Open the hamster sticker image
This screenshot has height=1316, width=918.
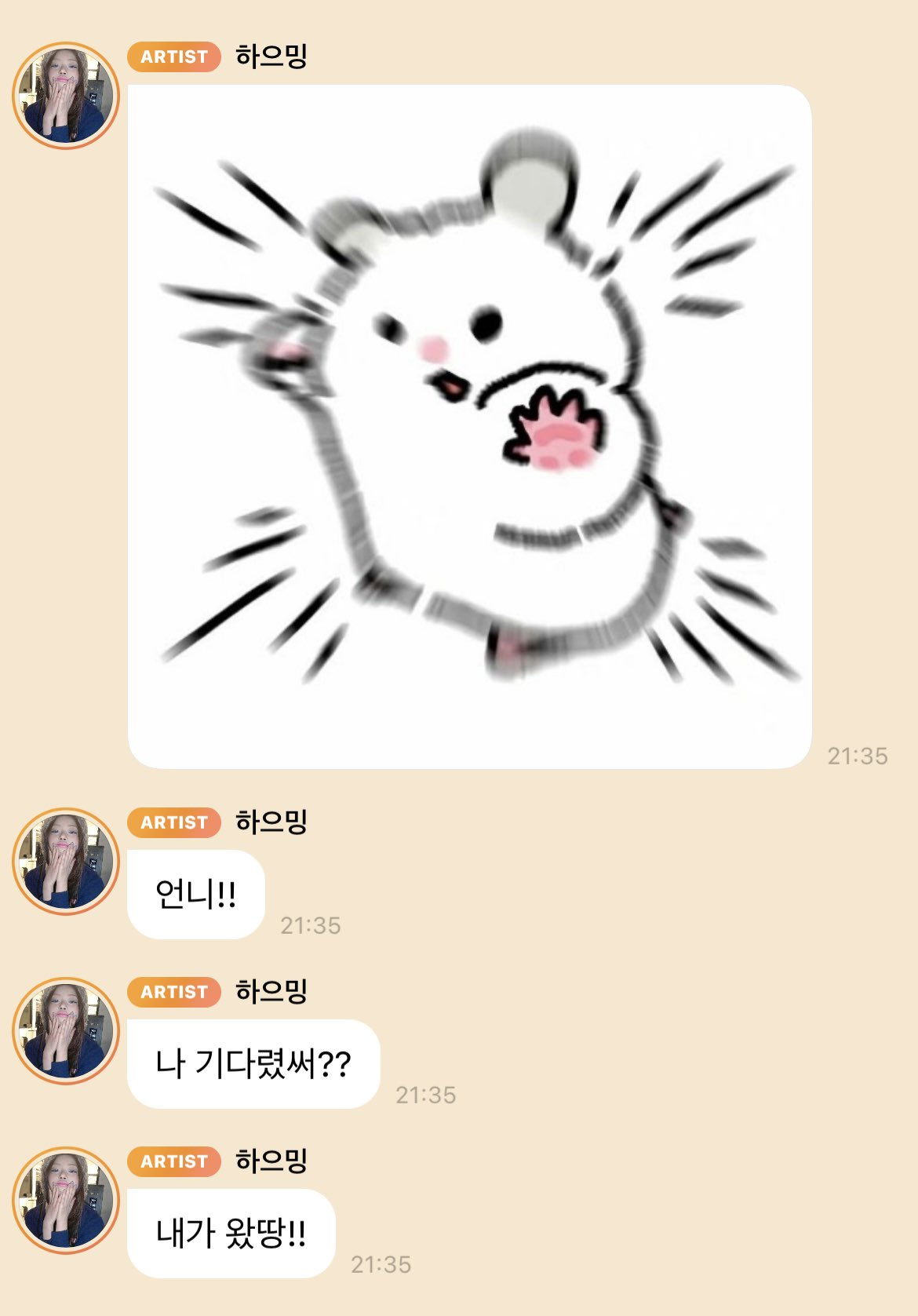[471, 424]
